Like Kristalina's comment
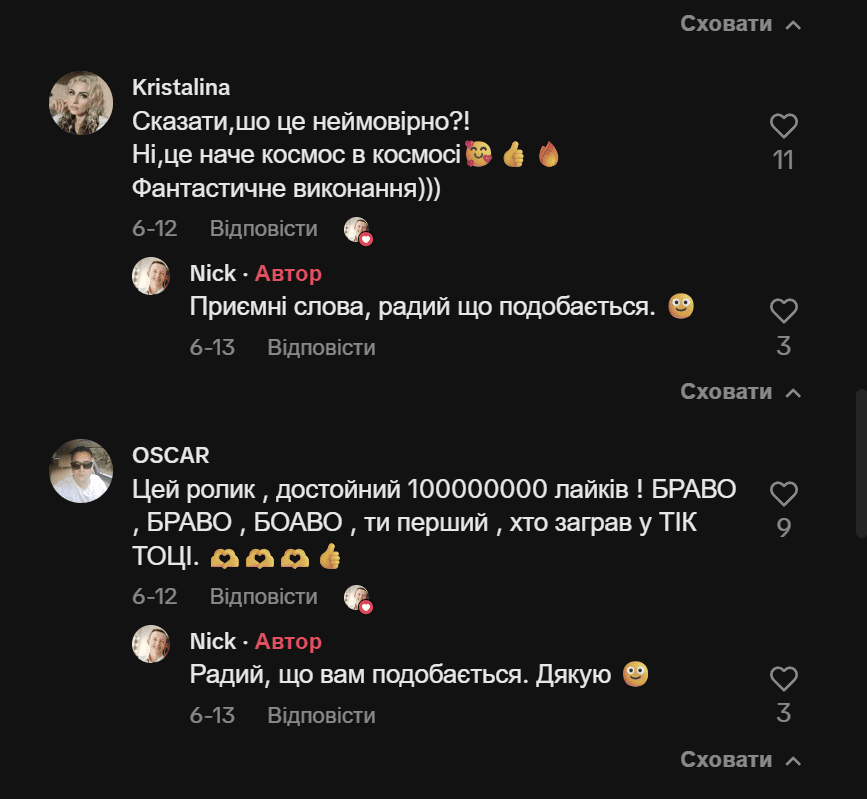The image size is (867, 799). [783, 126]
